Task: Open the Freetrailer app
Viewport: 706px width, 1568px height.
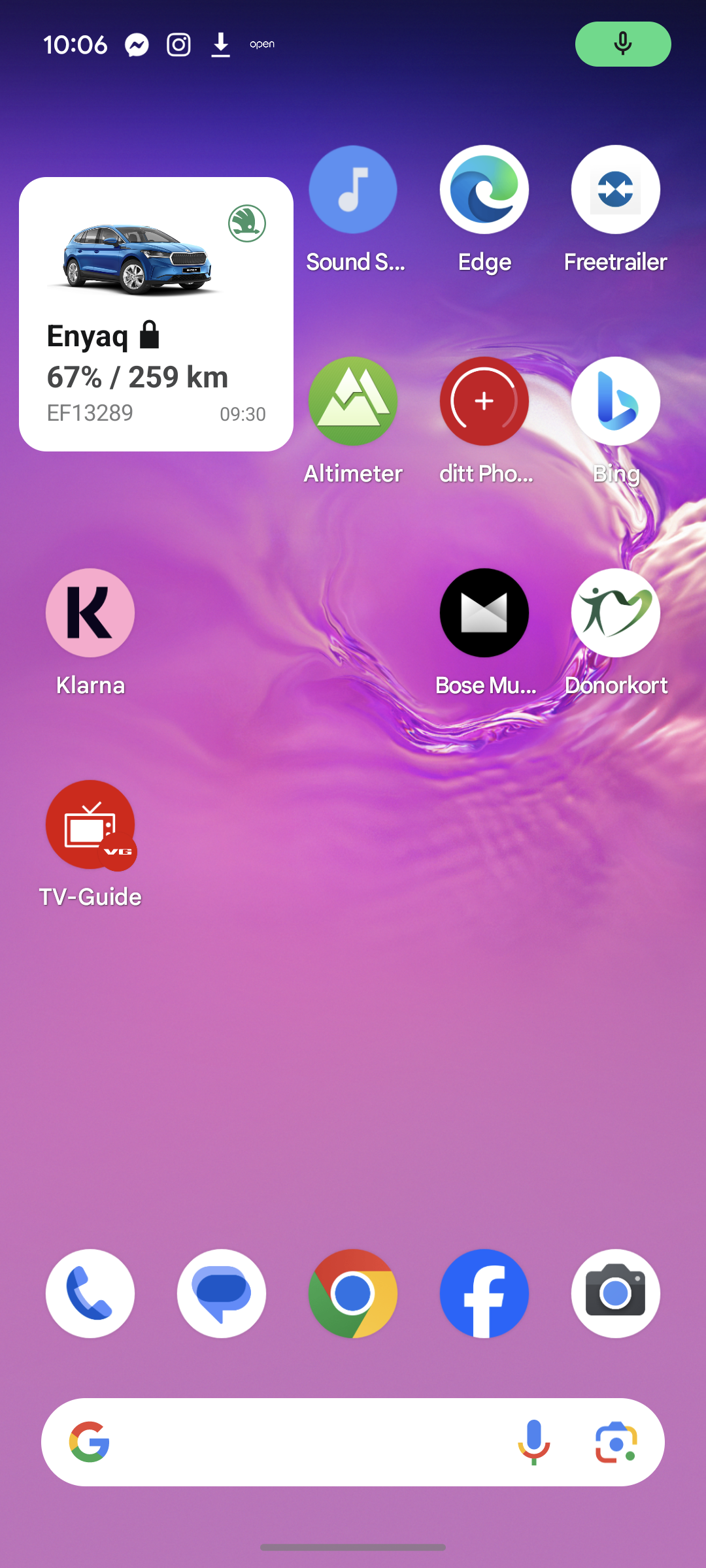Action: point(615,189)
